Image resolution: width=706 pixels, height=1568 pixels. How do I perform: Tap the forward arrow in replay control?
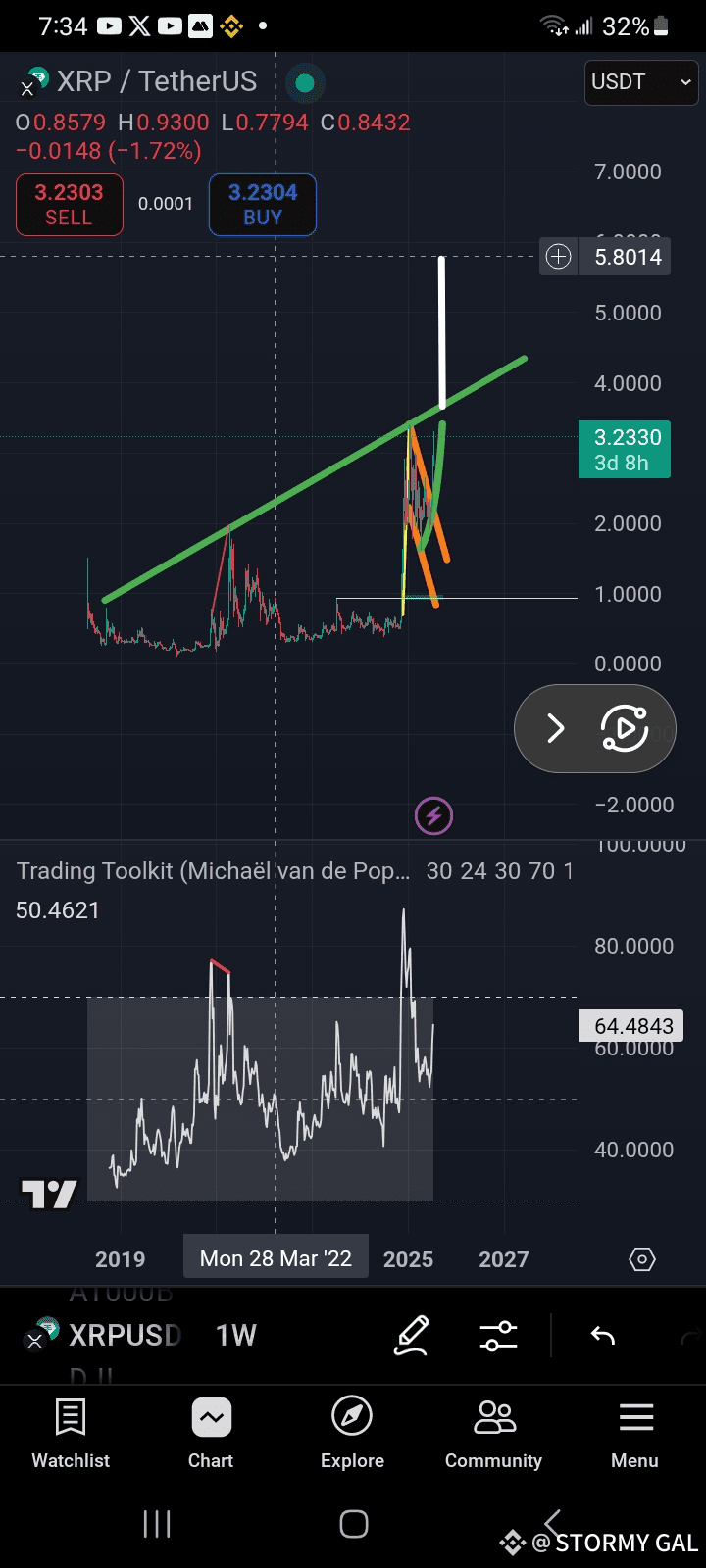click(x=555, y=728)
